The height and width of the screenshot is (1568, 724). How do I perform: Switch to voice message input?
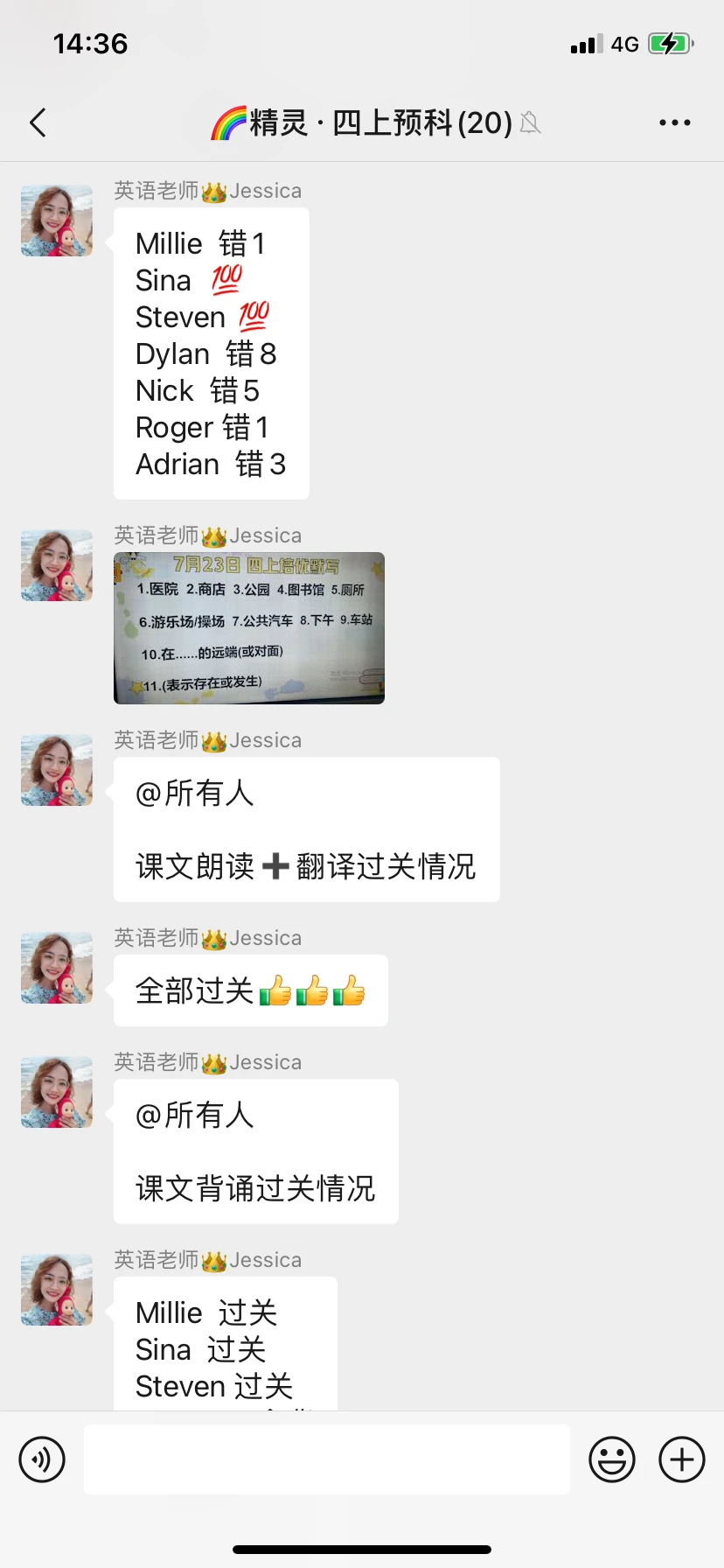tap(42, 1459)
